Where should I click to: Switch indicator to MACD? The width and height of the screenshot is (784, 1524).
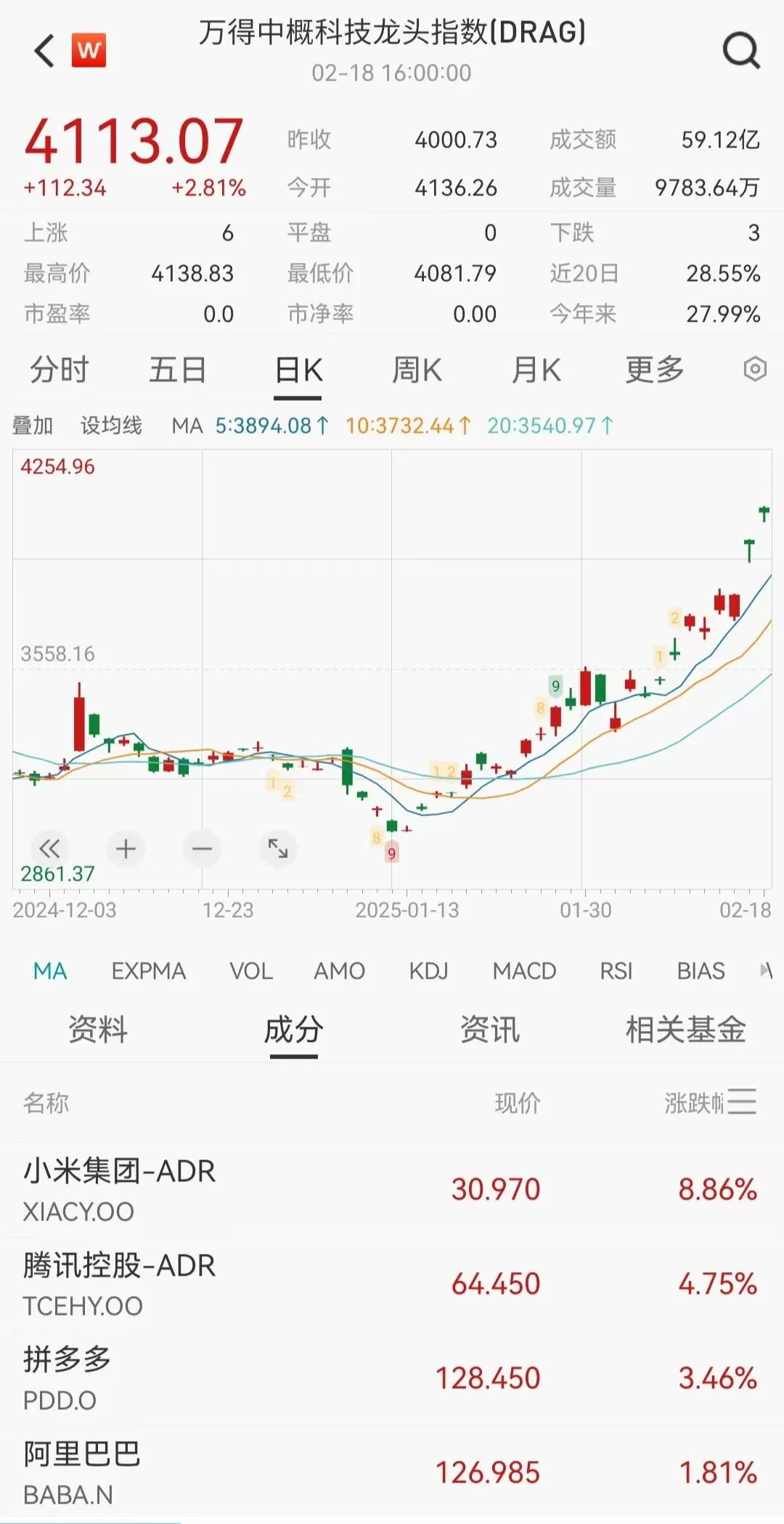tap(524, 971)
